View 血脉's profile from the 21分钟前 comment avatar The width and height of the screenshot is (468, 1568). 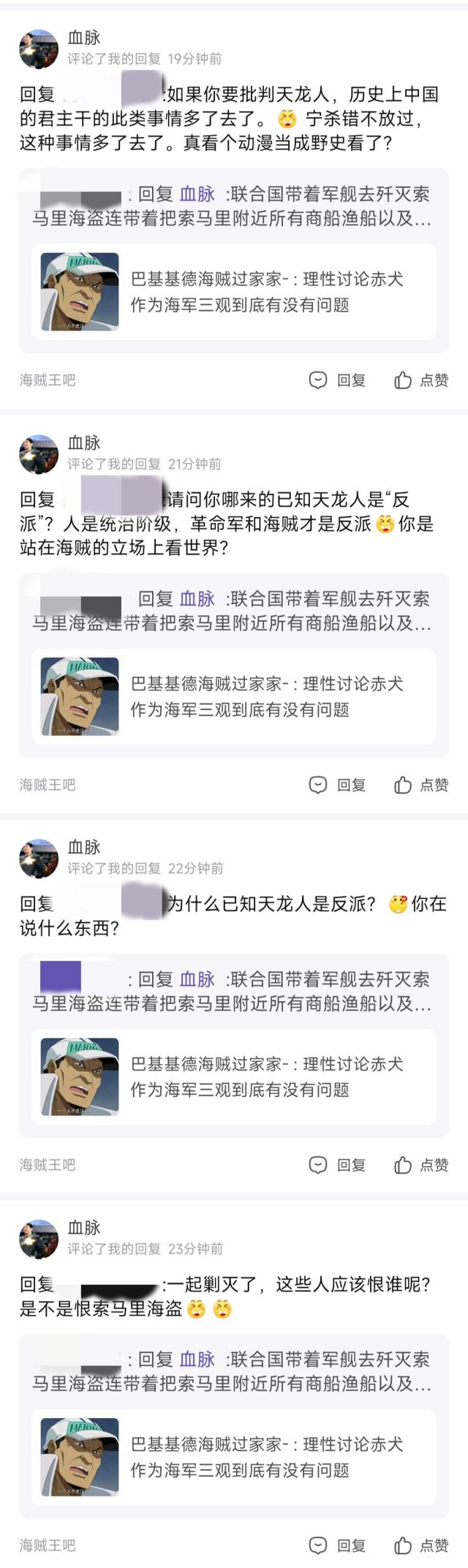coord(39,453)
